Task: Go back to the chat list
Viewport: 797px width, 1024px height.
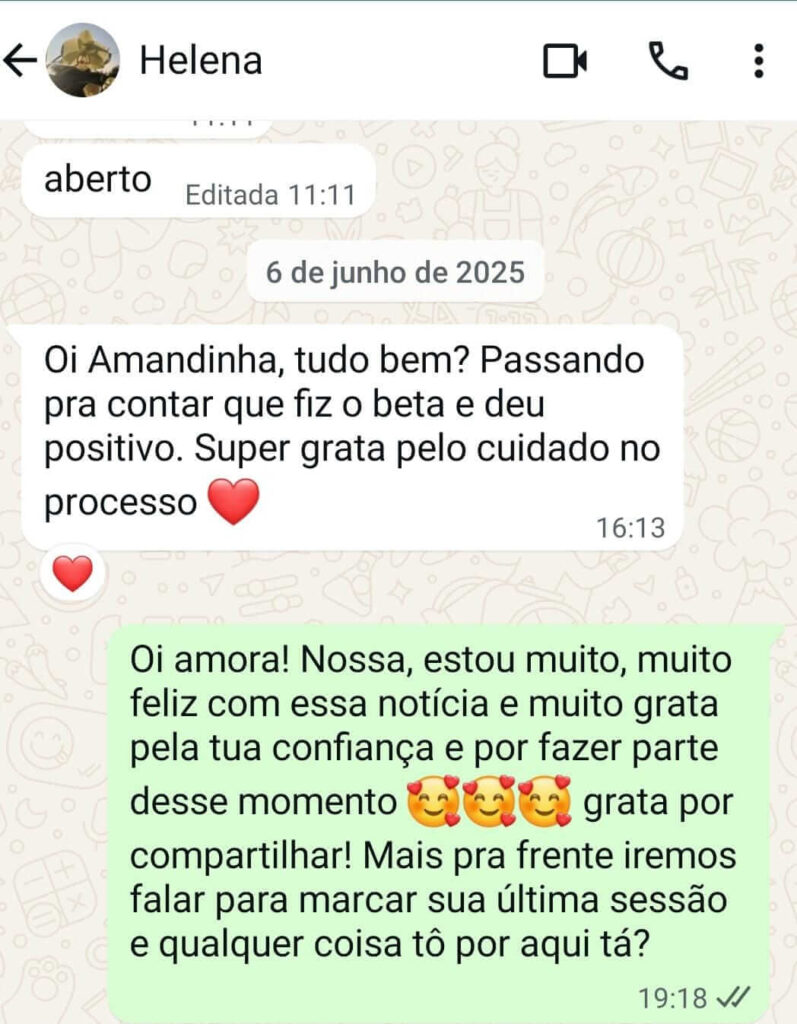Action: click(20, 61)
